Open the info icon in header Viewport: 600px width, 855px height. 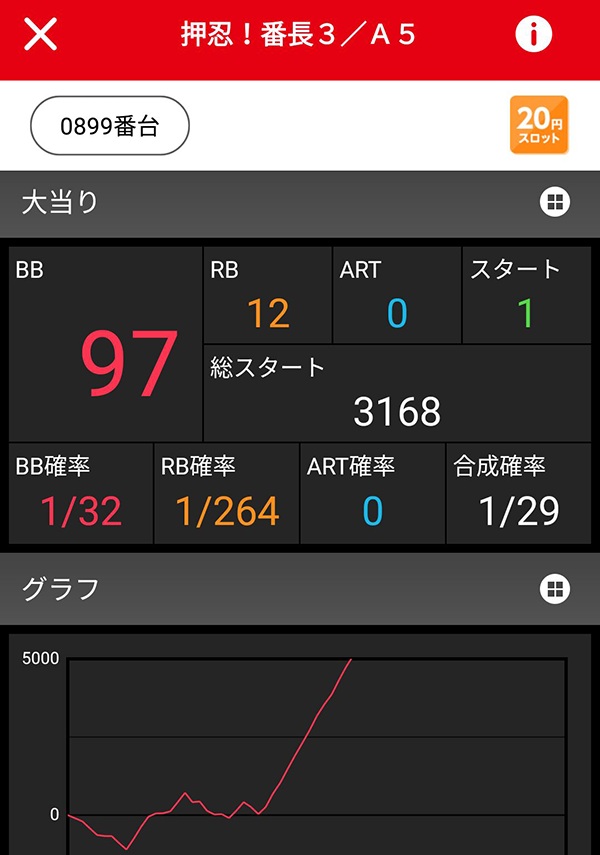(x=534, y=35)
